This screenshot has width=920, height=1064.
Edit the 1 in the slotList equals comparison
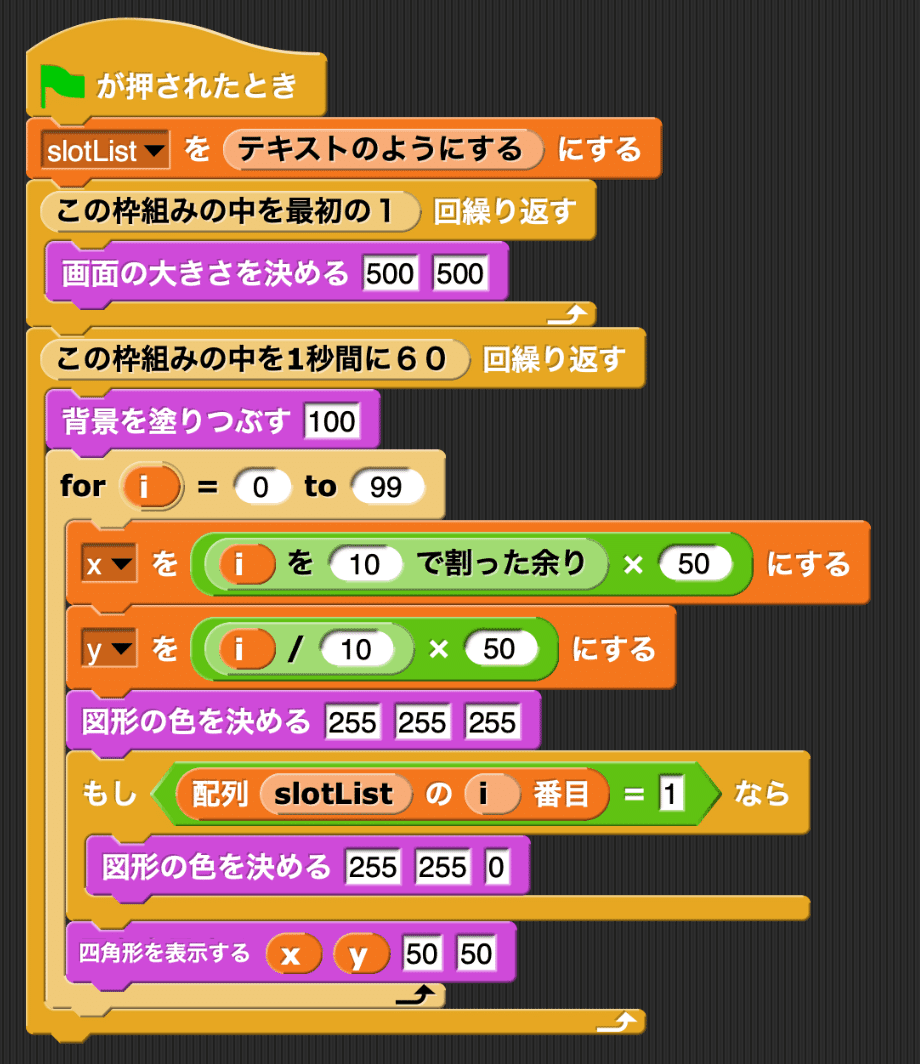pyautogui.click(x=671, y=794)
